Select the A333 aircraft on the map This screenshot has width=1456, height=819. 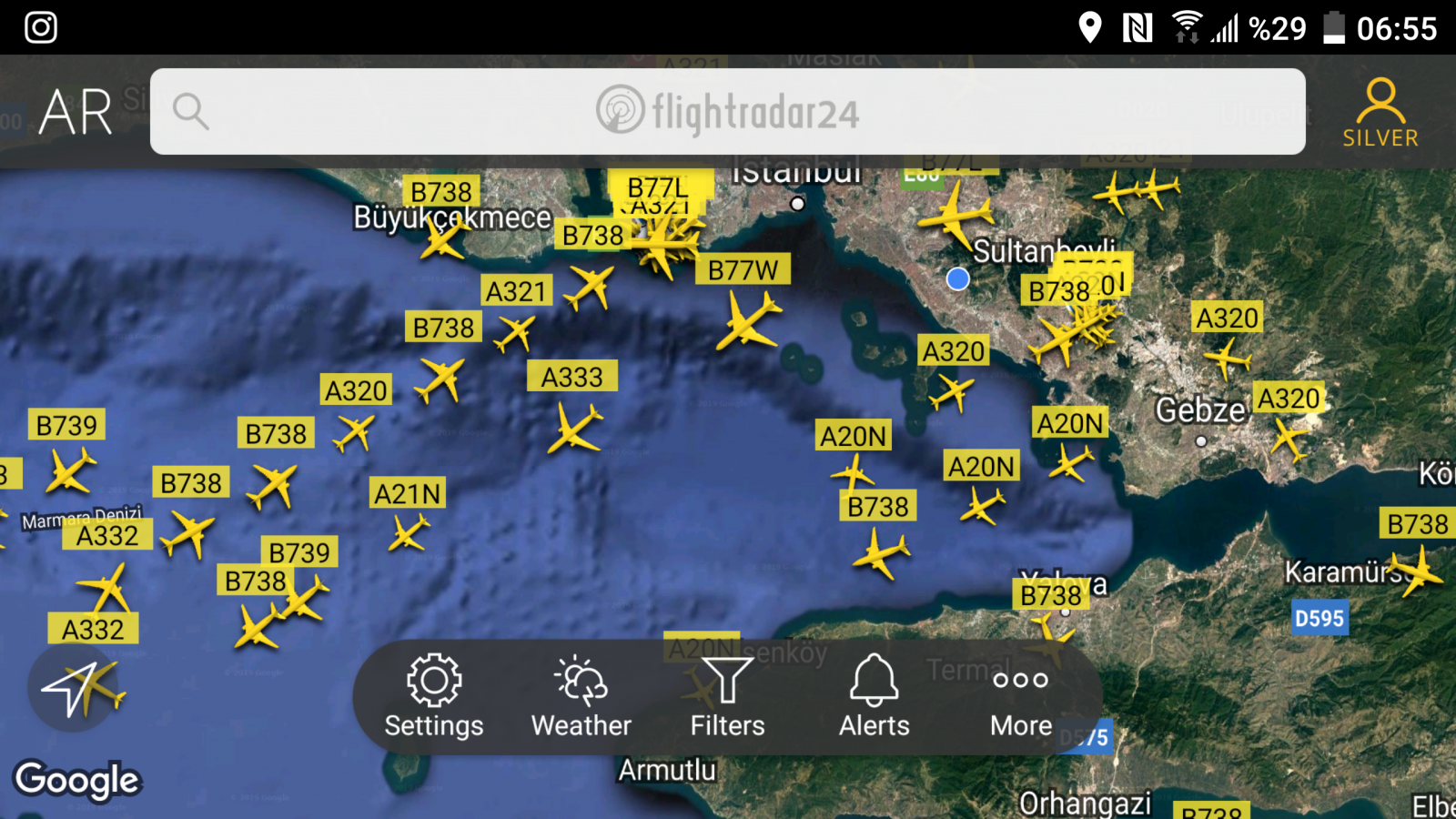point(575,429)
